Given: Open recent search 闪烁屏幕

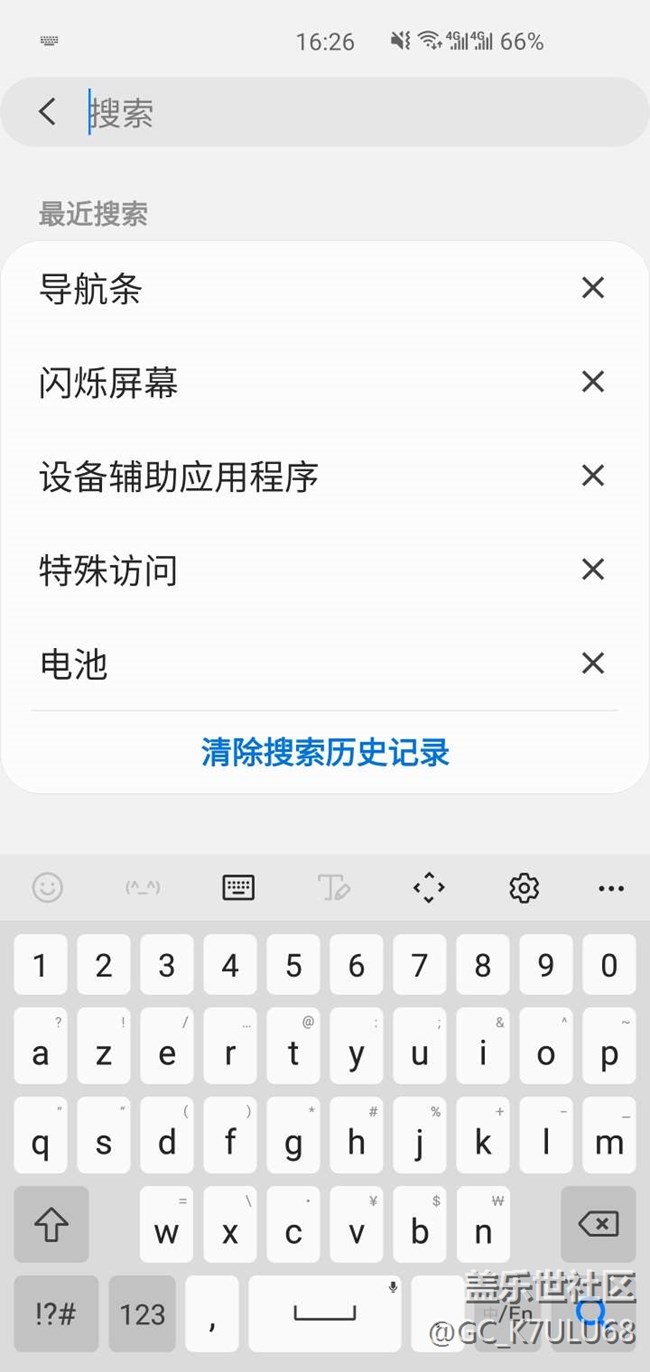Looking at the screenshot, I should 109,383.
